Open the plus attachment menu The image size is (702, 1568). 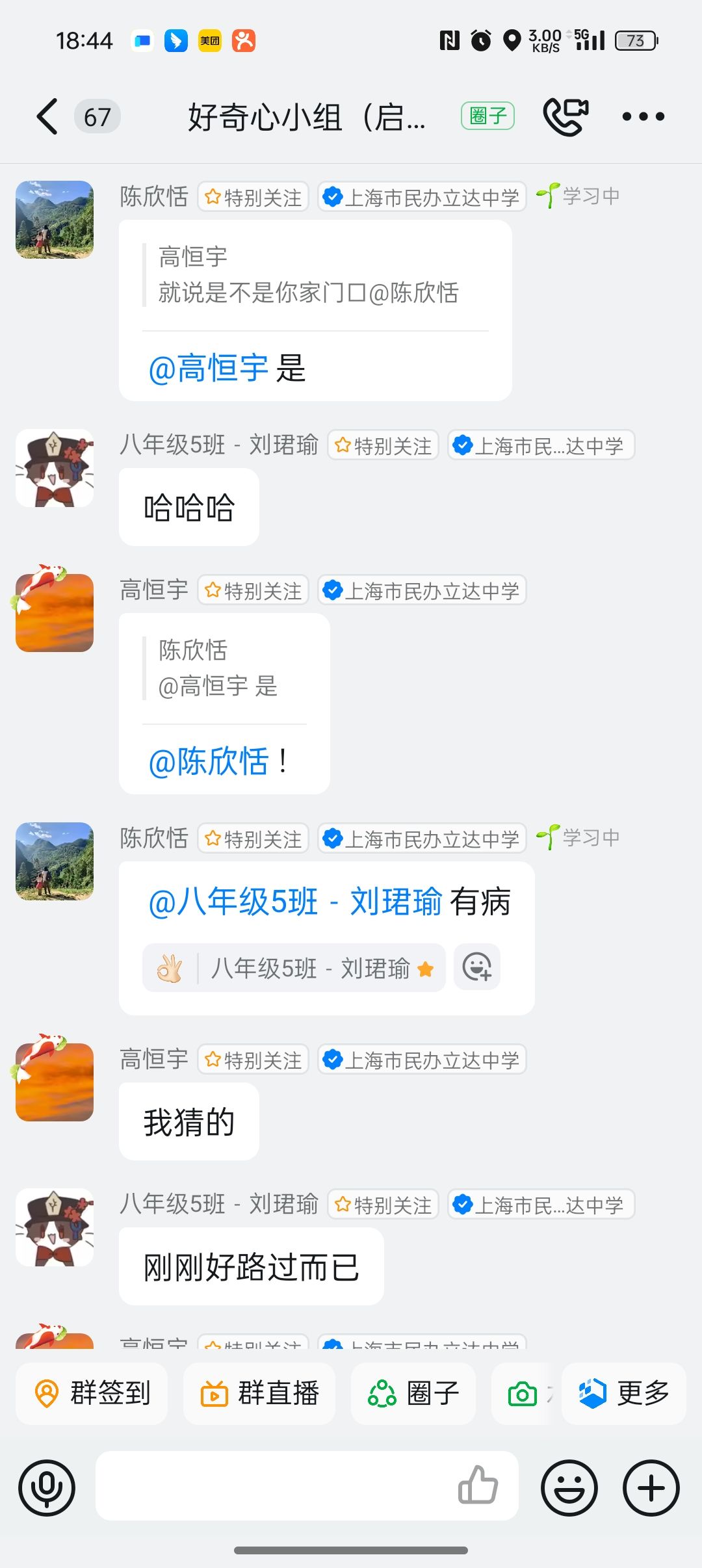coord(651,1487)
